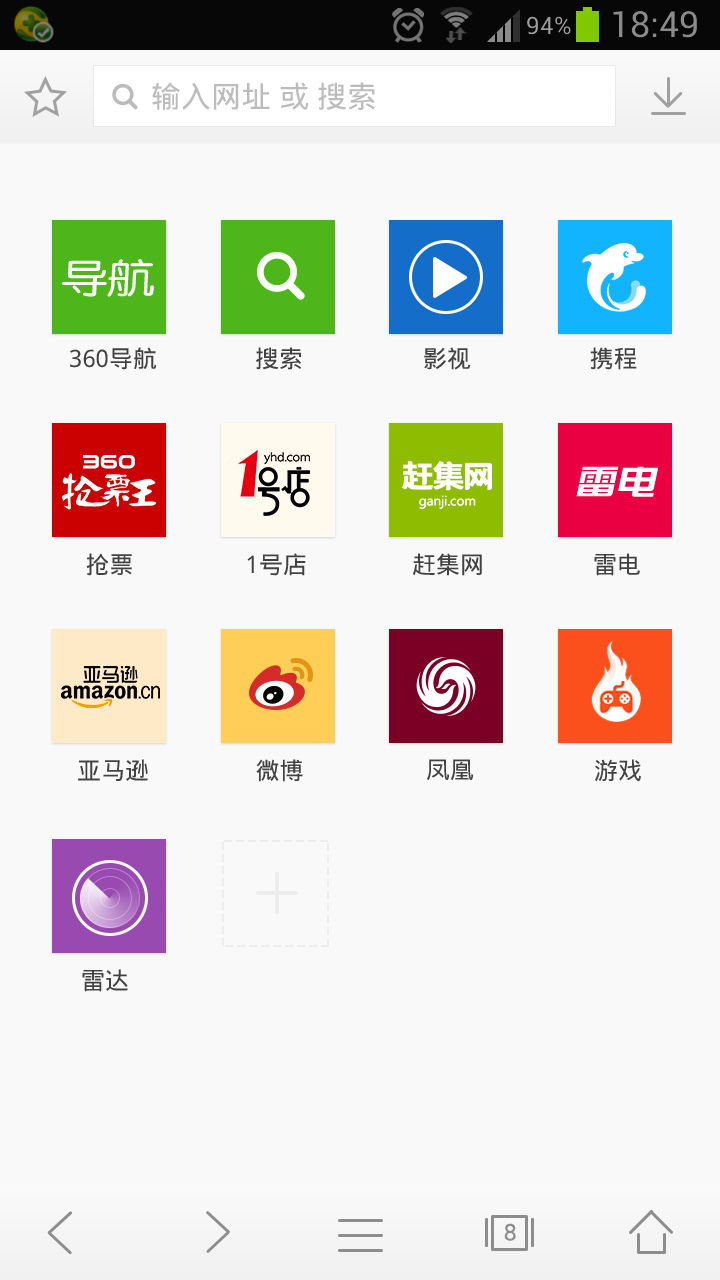Add a new shortcut with the plus tile
Image resolution: width=720 pixels, height=1280 pixels.
coord(276,894)
